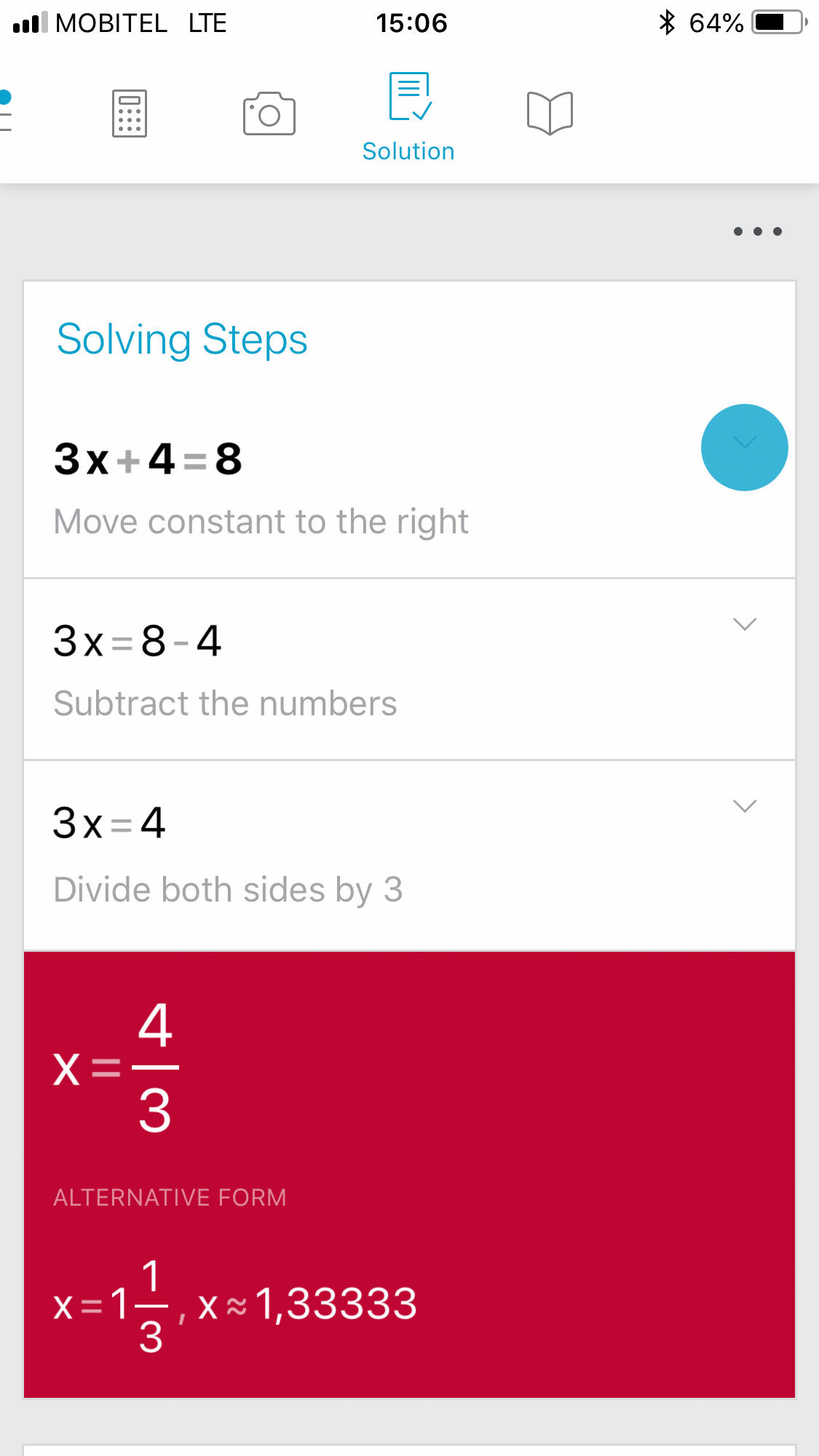Open the book tab
The width and height of the screenshot is (819, 1456).
tap(550, 113)
